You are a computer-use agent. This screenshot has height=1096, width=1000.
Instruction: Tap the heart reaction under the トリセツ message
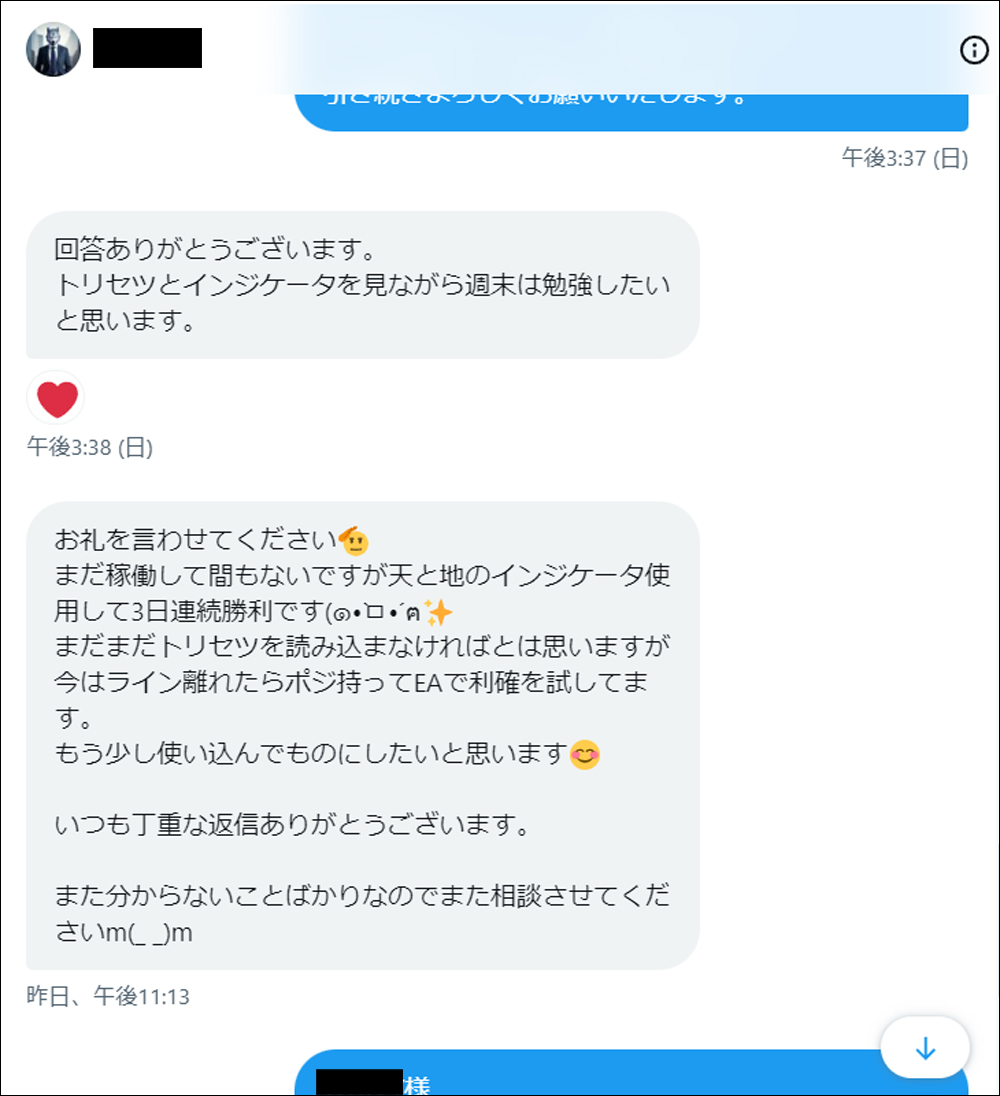pyautogui.click(x=57, y=399)
